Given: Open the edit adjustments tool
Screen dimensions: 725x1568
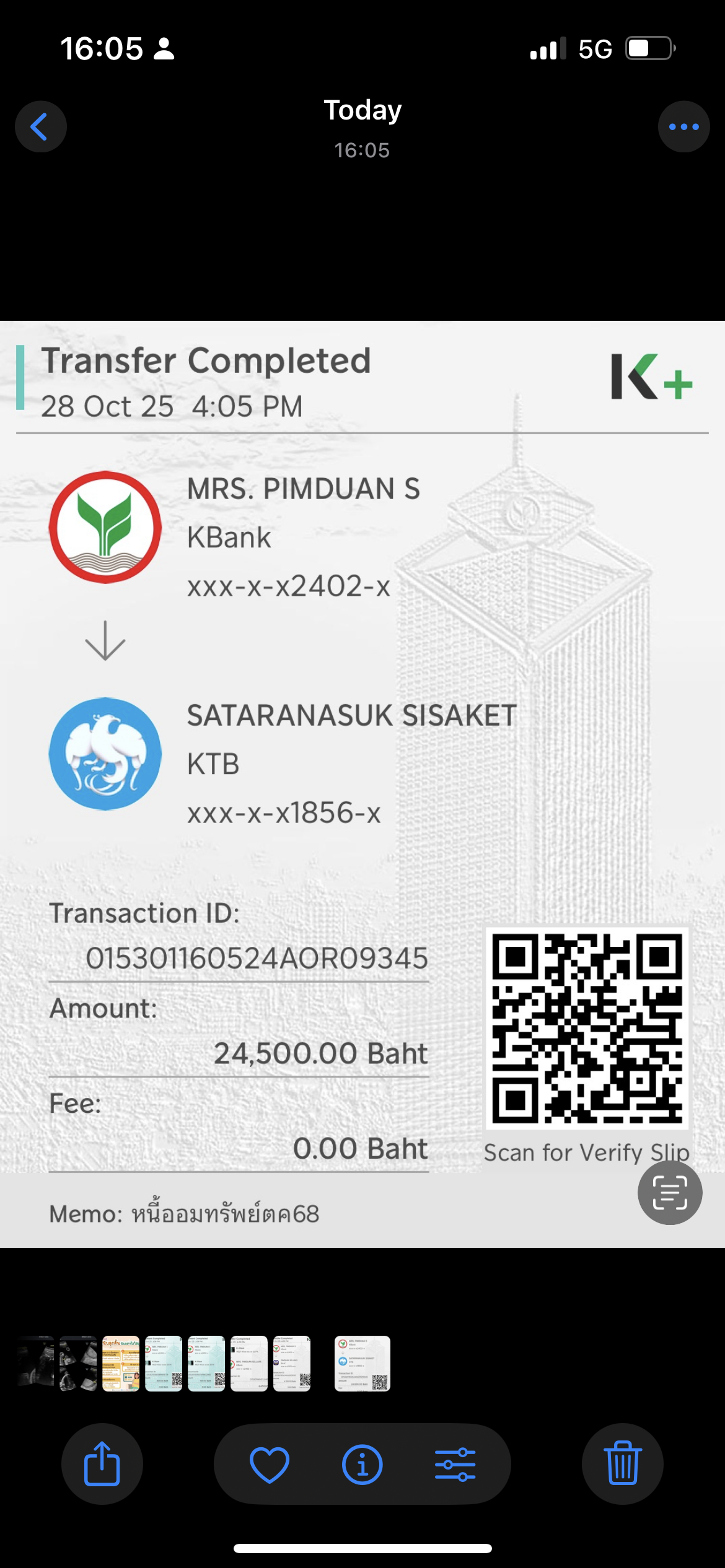Looking at the screenshot, I should pyautogui.click(x=455, y=1464).
